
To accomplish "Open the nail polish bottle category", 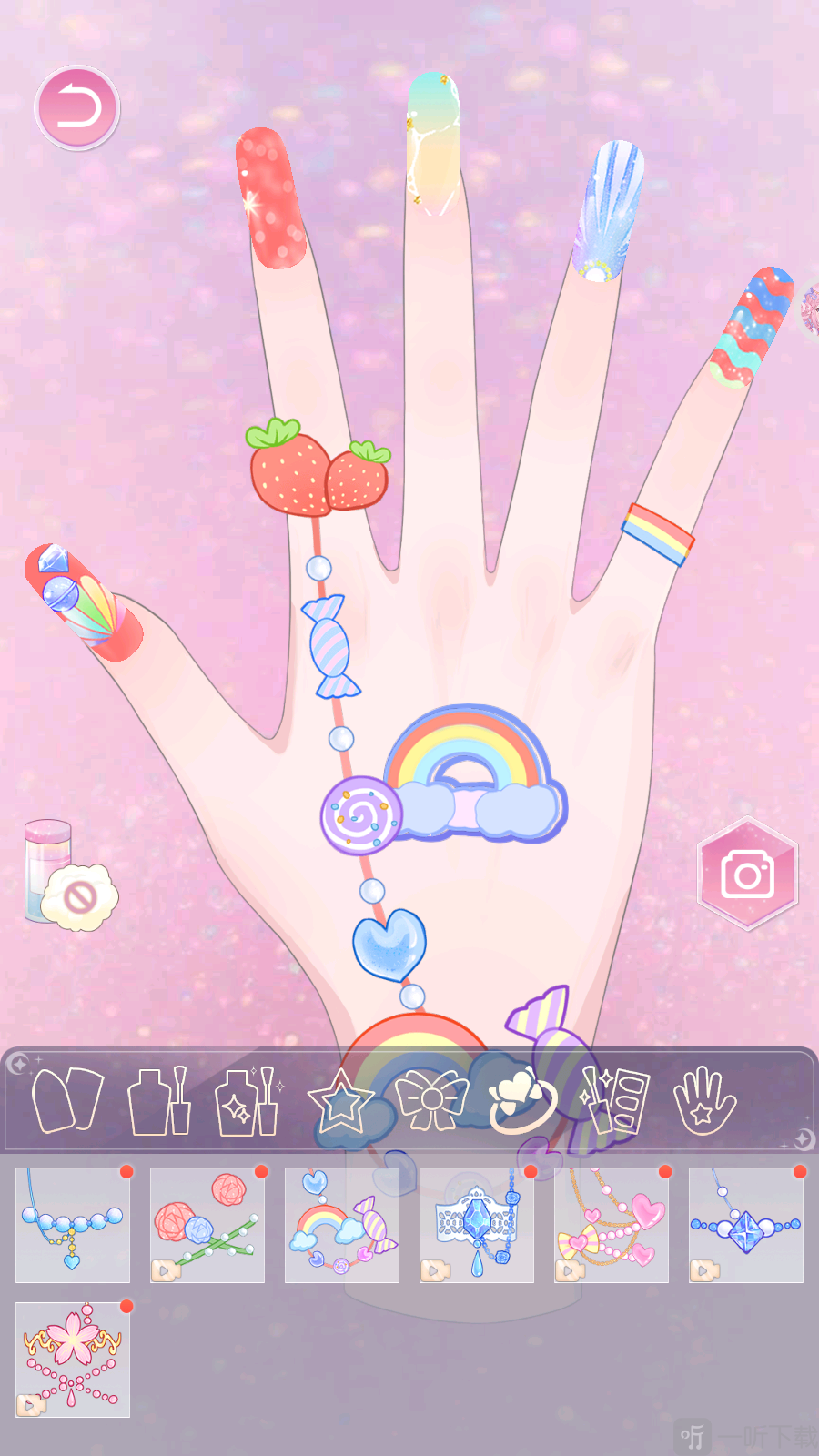I will [x=160, y=1101].
